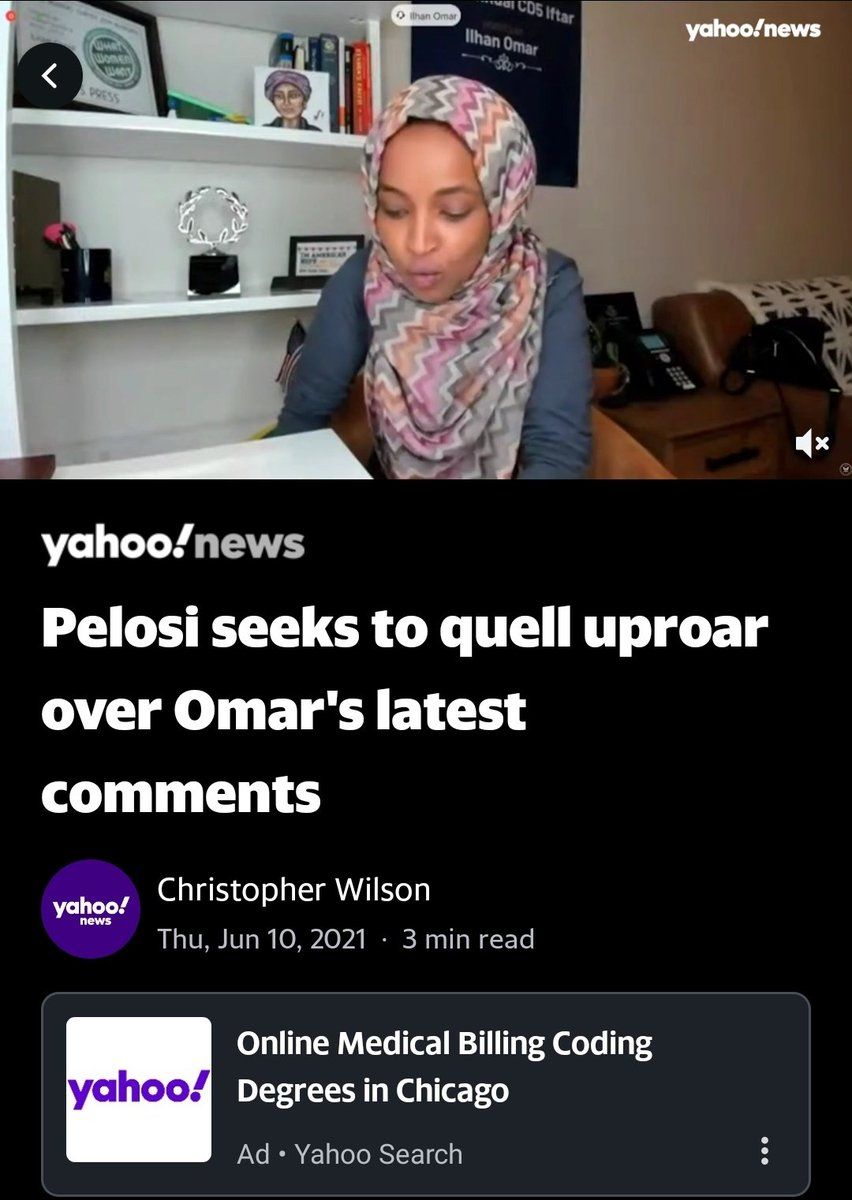Open the Online Medical Billing Coding ad
This screenshot has width=852, height=1200.
[444, 1066]
